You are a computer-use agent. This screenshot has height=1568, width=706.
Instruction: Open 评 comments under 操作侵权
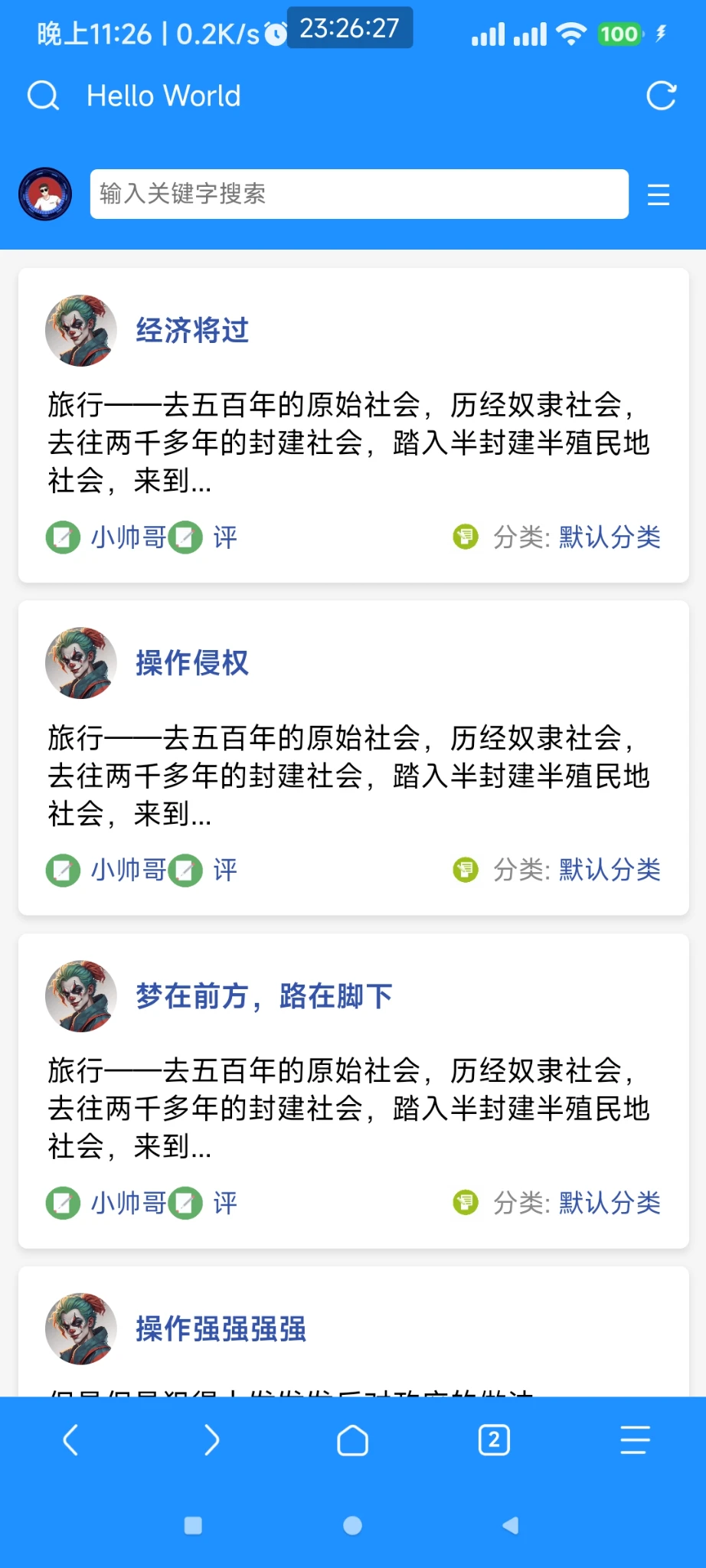224,871
